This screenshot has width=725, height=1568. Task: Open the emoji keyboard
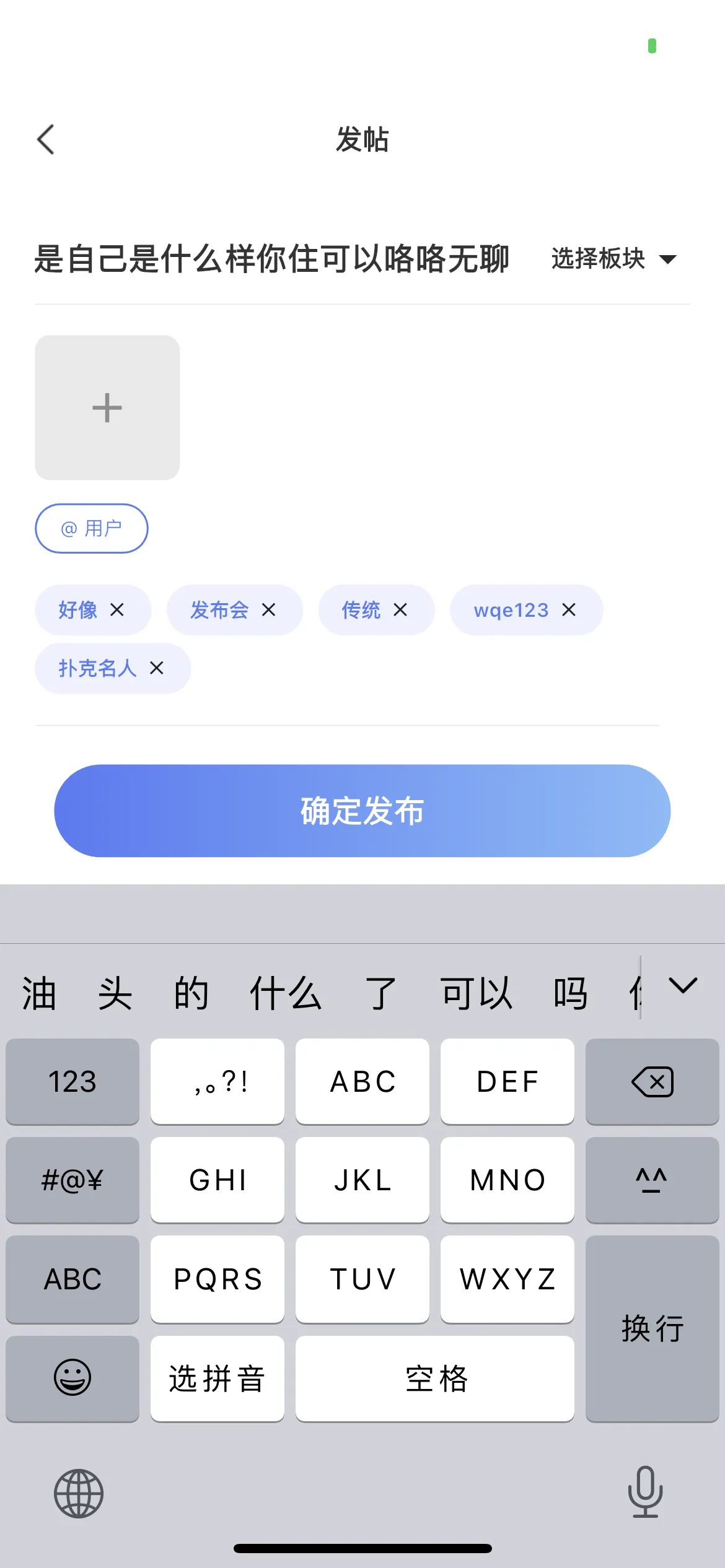pyautogui.click(x=71, y=1379)
